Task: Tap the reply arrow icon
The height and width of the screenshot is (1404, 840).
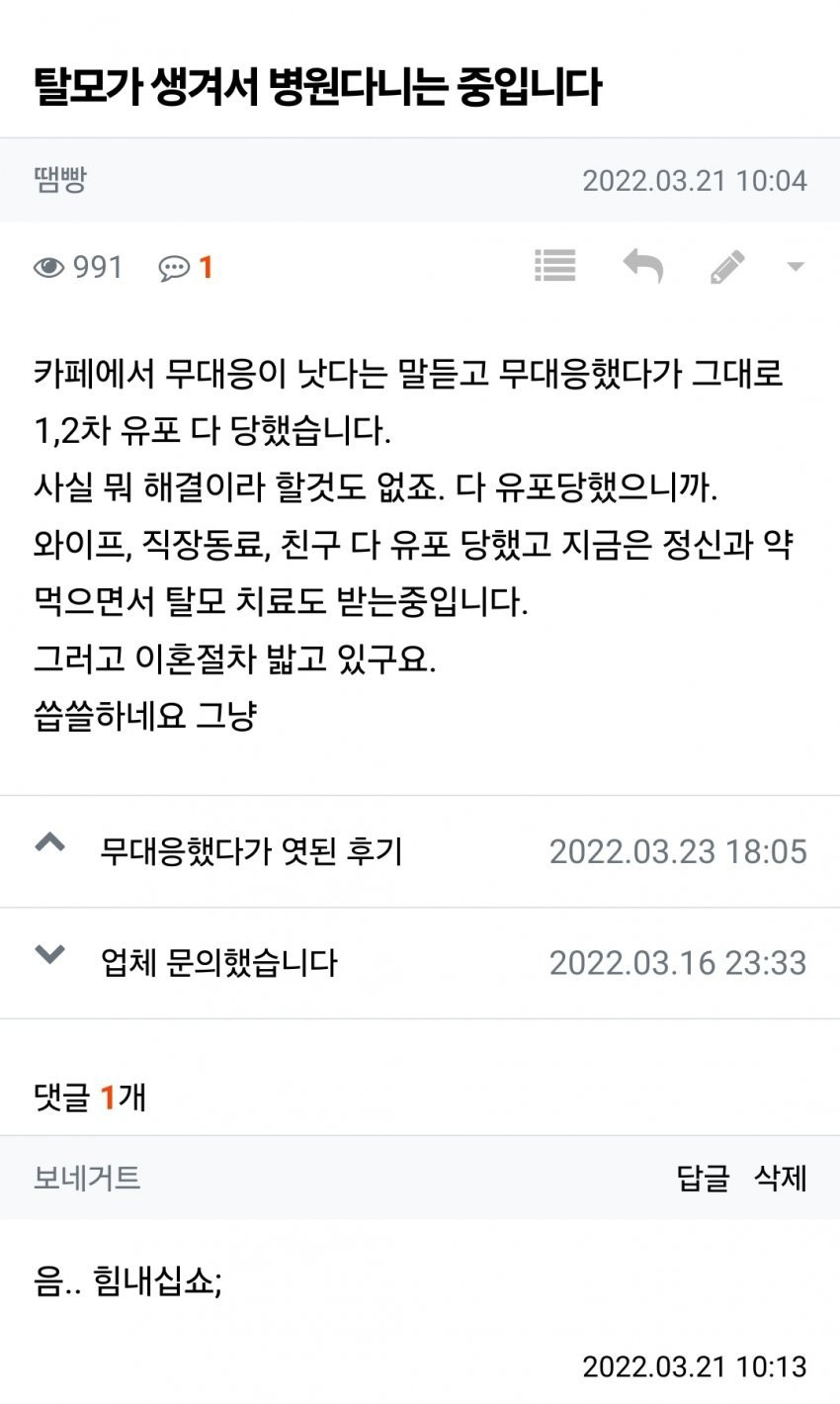Action: [642, 266]
